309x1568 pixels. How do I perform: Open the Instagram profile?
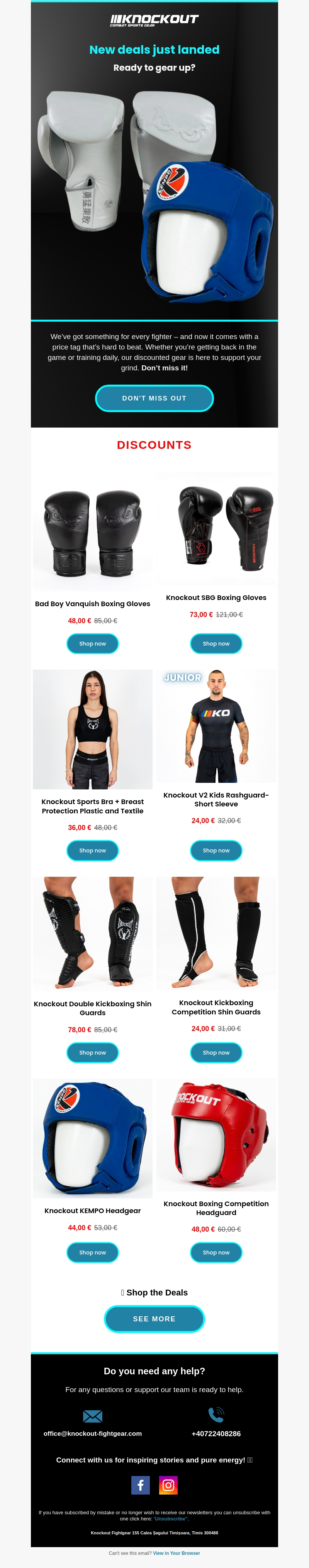168,1484
